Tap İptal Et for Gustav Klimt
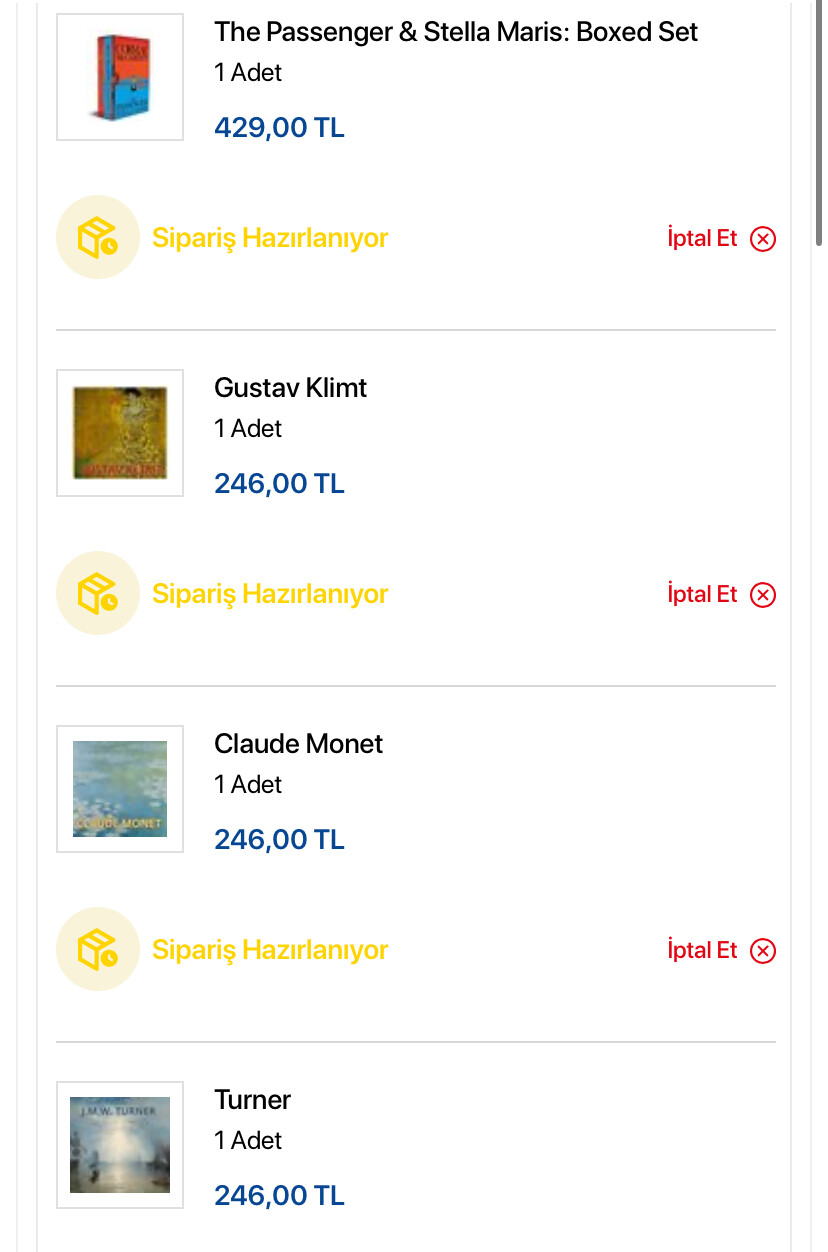 click(x=721, y=595)
